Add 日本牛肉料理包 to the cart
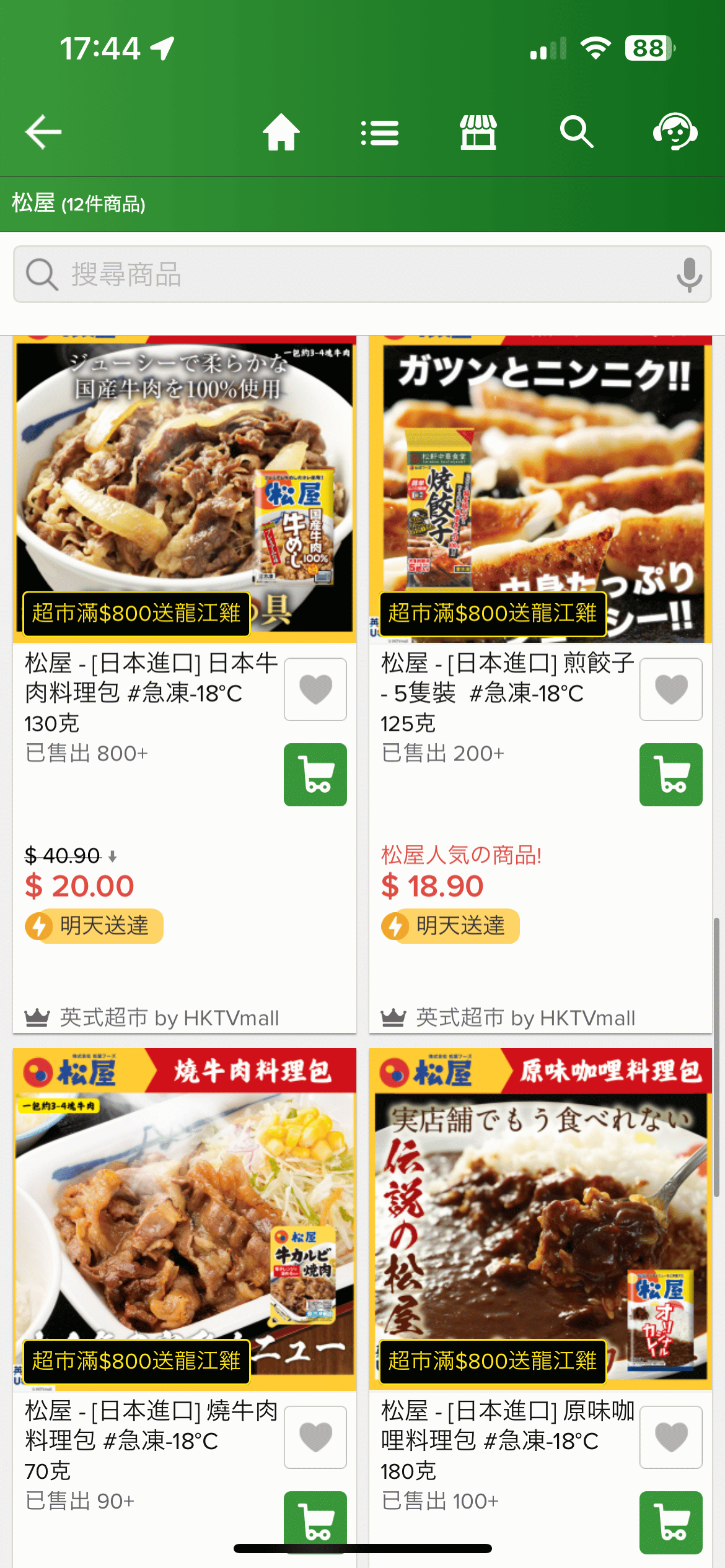This screenshot has width=725, height=1568. point(315,775)
